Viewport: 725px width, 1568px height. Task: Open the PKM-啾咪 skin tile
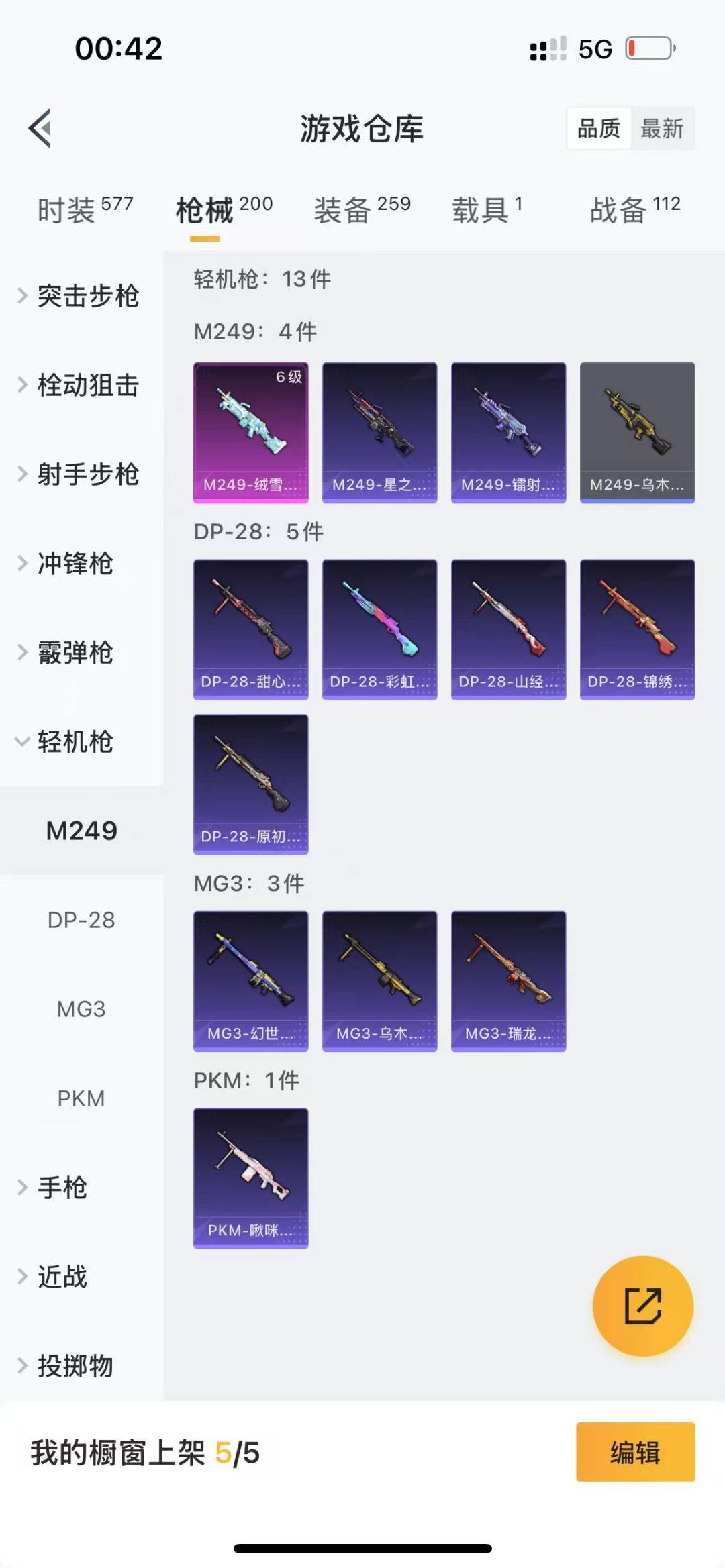[251, 1178]
